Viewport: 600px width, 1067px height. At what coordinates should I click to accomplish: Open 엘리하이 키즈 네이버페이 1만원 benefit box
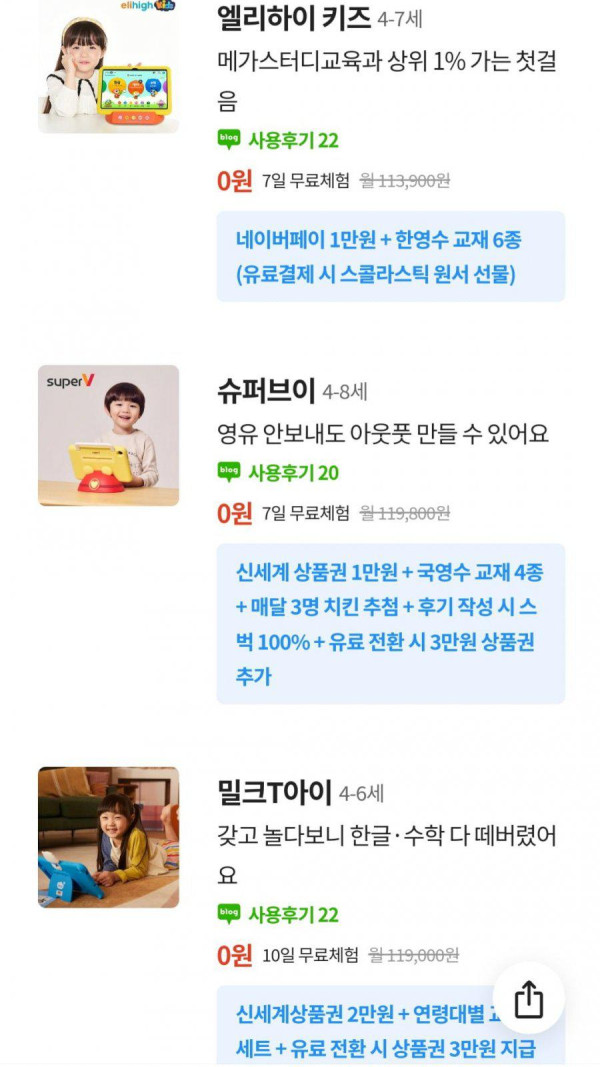(390, 256)
